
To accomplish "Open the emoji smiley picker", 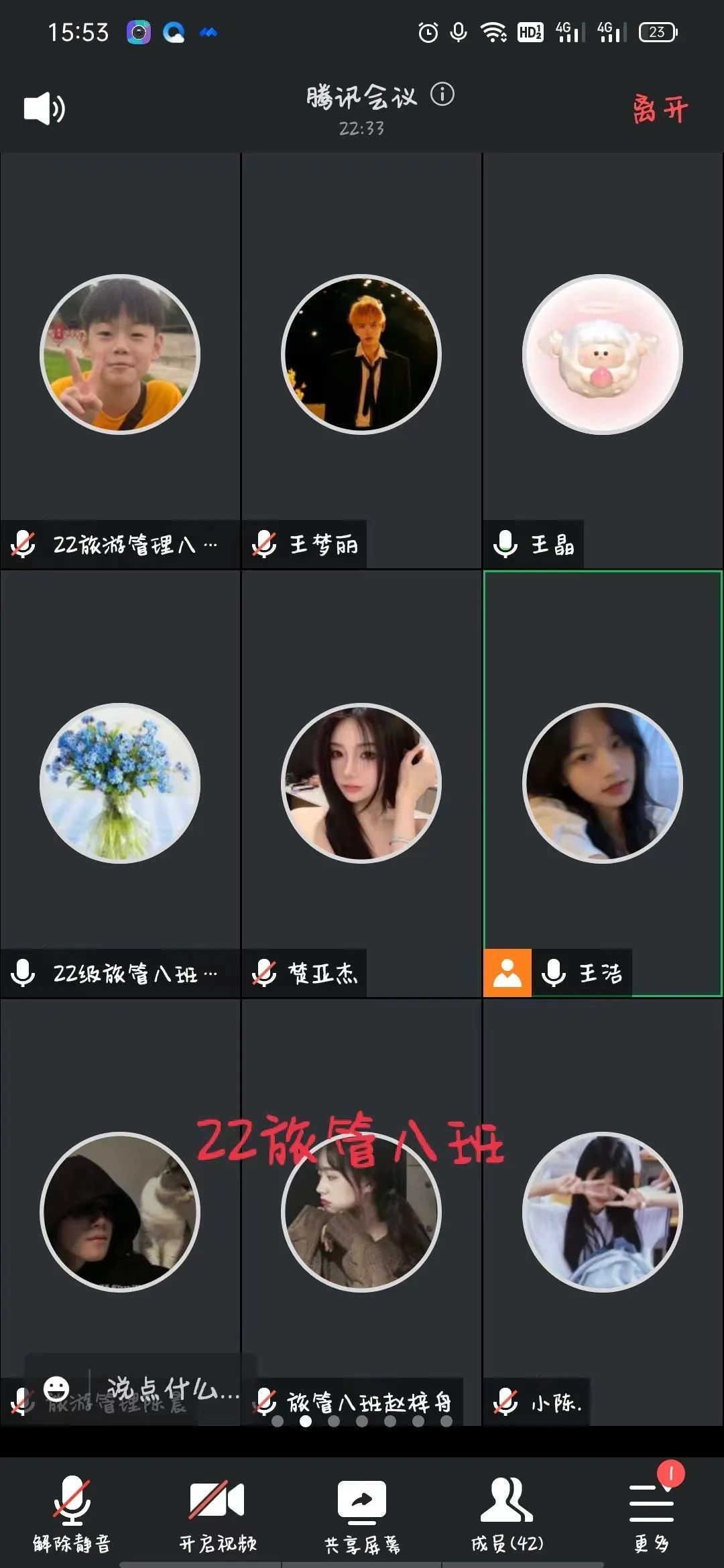I will 56,1388.
